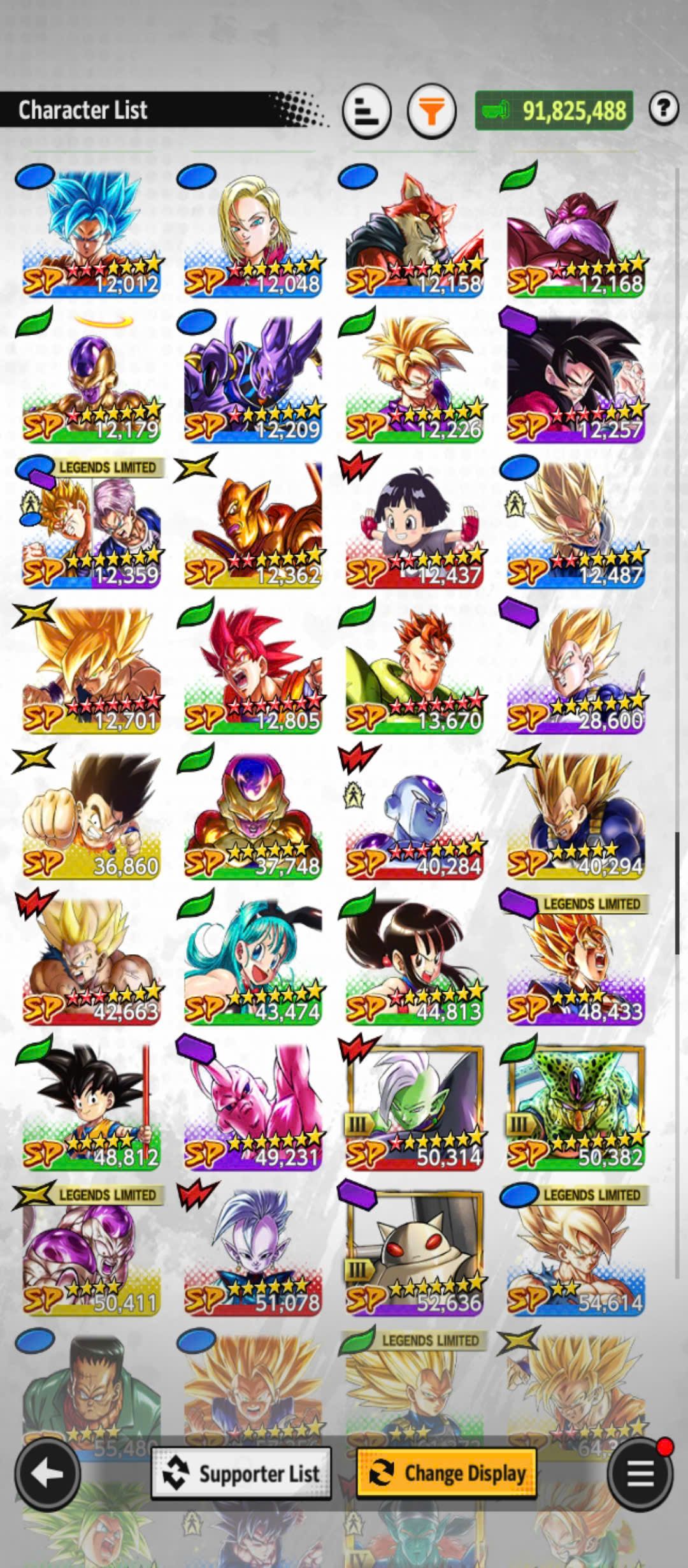Open the character card rated 36,860
Screen dimensions: 688x1568
point(91,815)
